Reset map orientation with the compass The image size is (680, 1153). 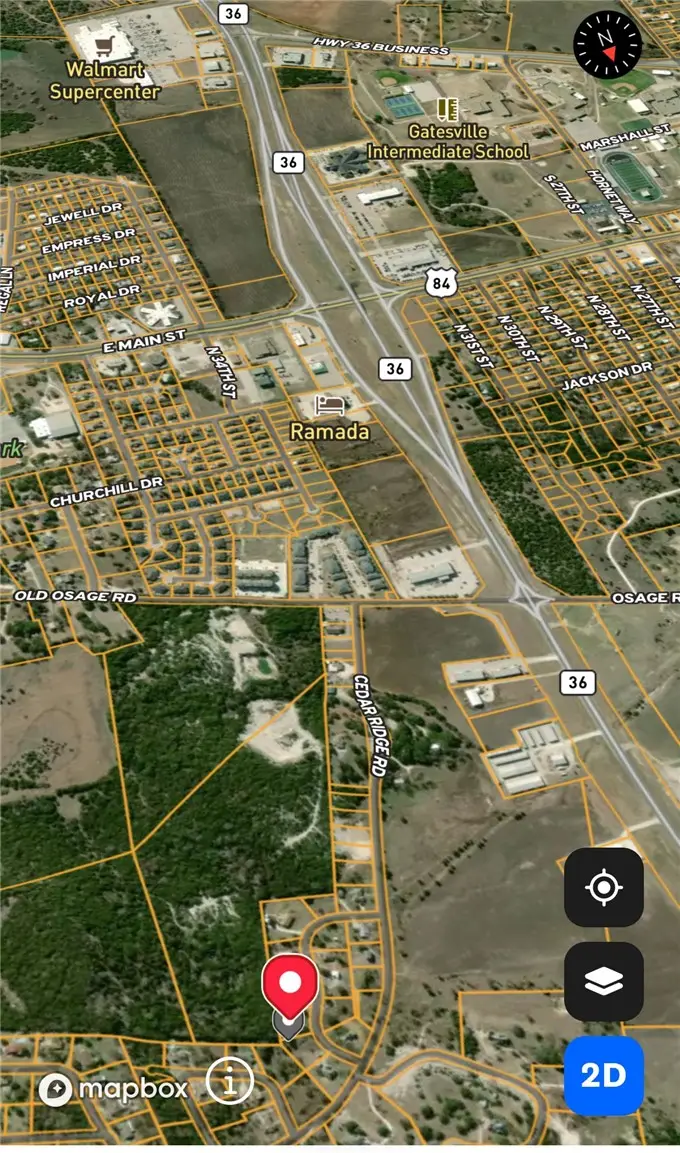608,45
